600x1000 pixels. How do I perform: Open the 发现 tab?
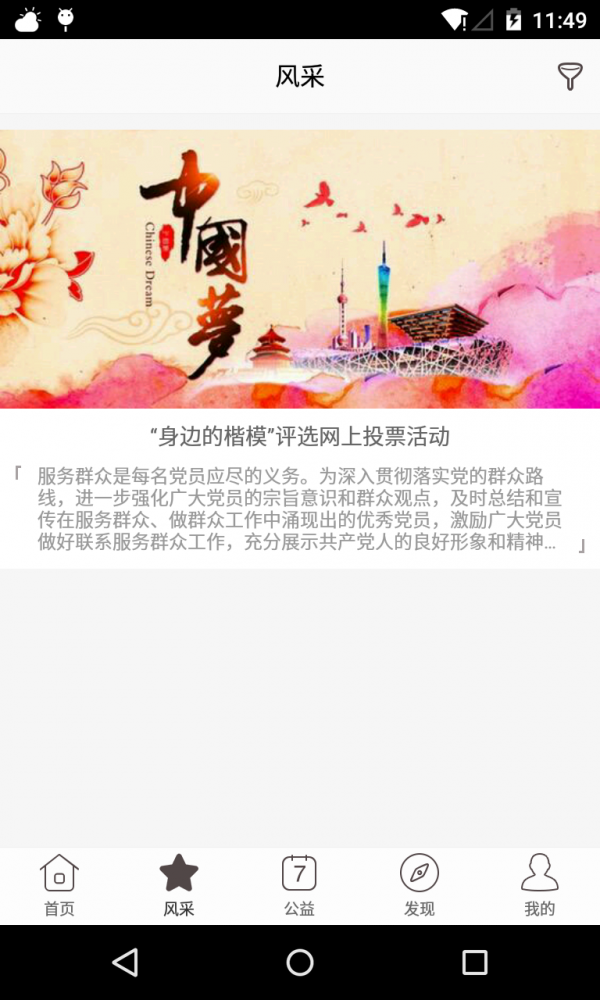tap(419, 885)
